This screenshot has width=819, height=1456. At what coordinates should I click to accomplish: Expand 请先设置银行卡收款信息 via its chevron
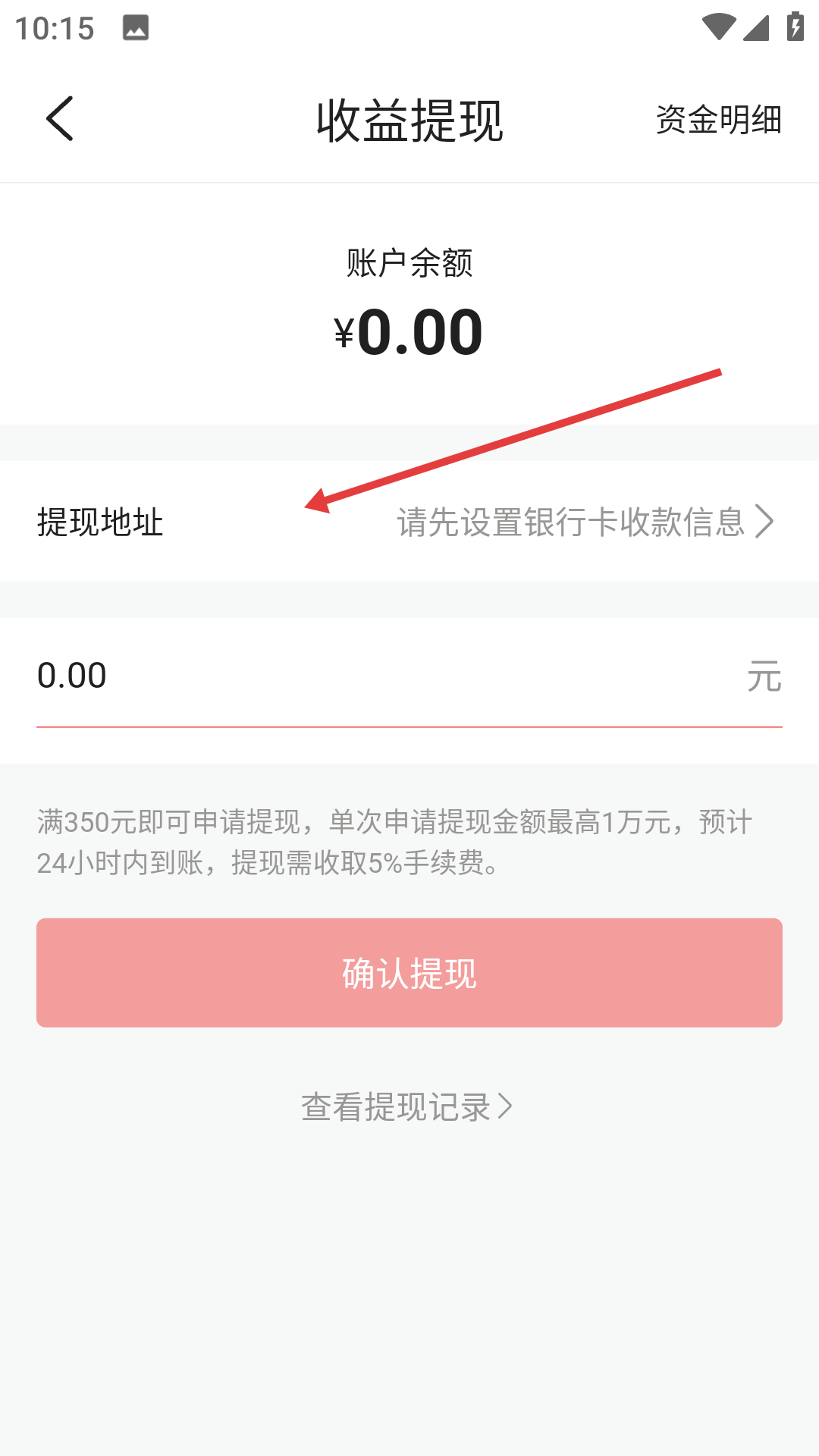pos(768,521)
